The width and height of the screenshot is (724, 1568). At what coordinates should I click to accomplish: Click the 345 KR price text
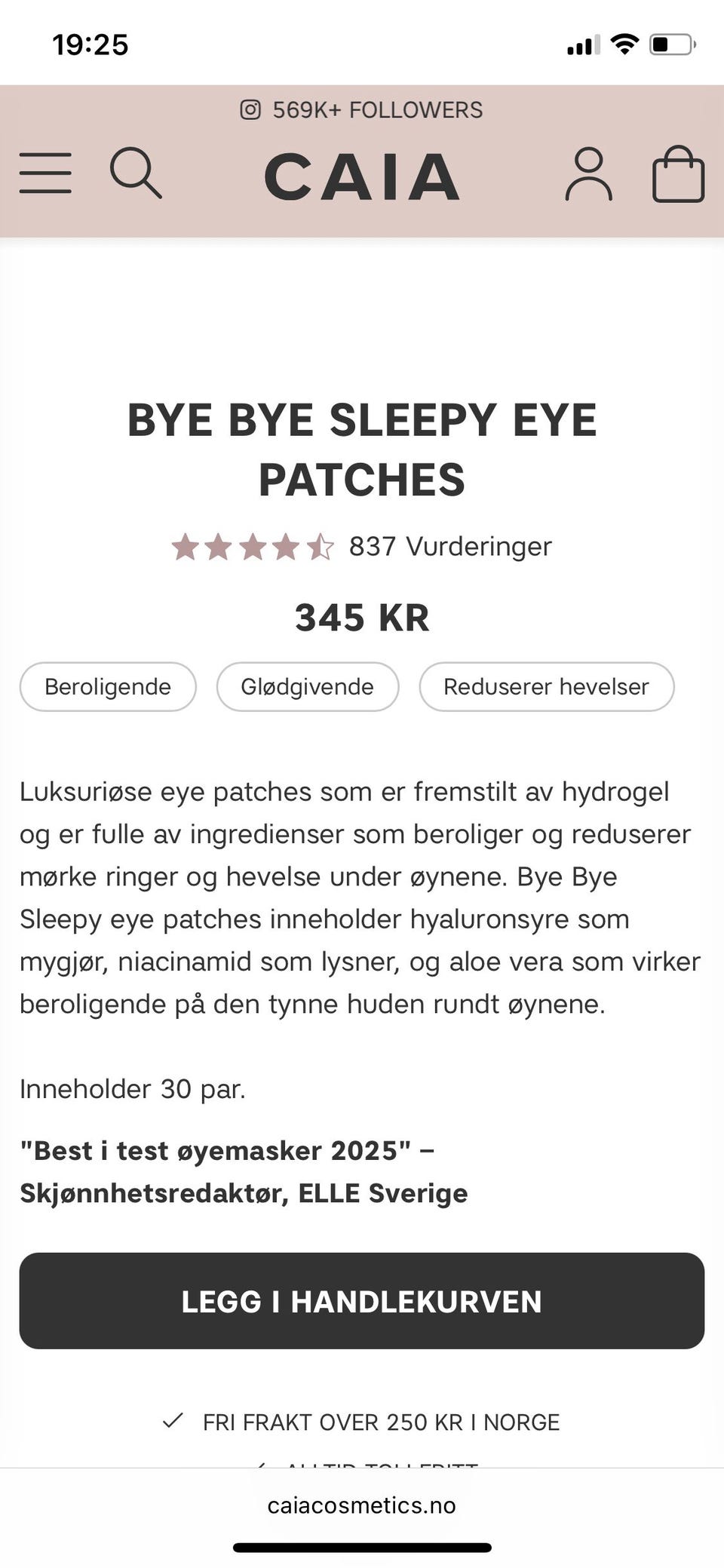(361, 617)
